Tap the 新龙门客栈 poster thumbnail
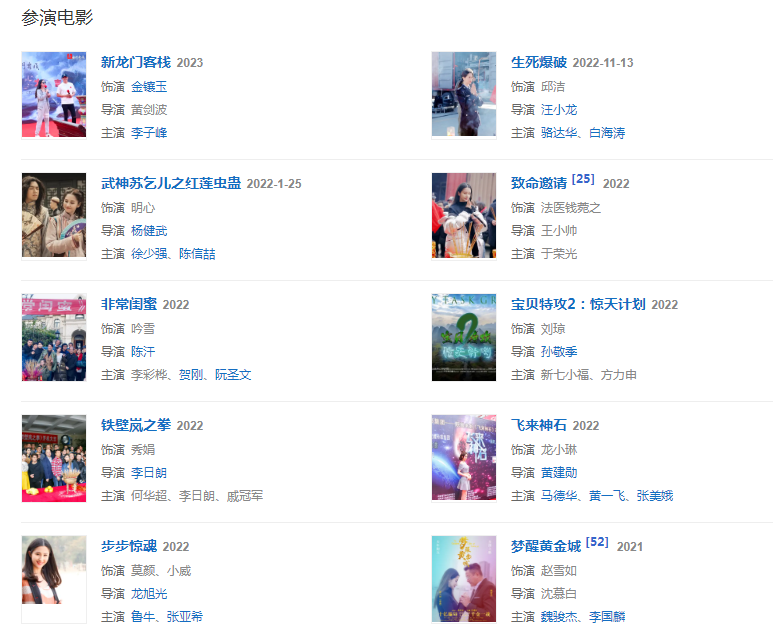 (x=54, y=94)
